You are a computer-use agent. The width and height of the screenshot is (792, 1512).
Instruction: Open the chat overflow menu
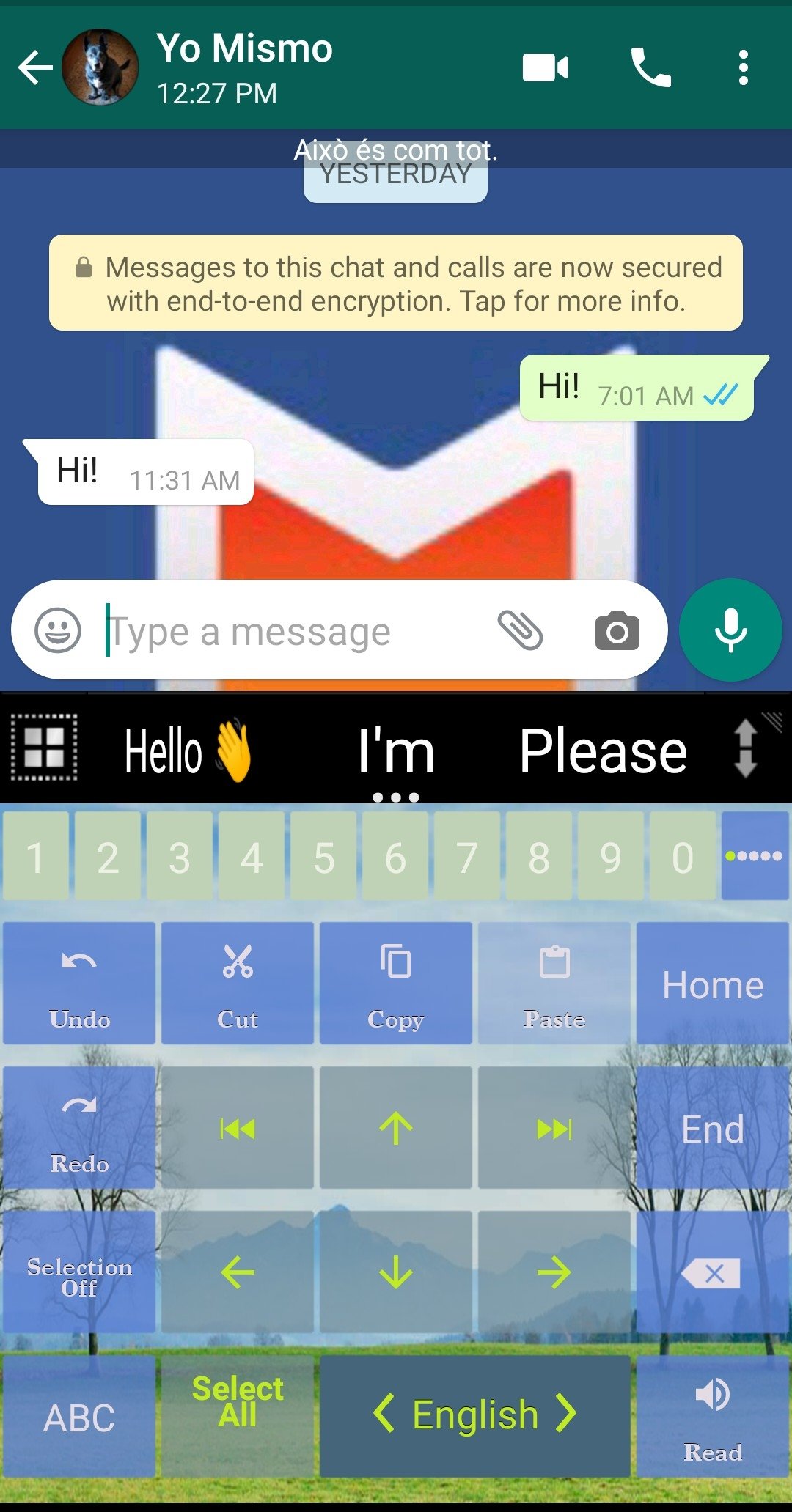[744, 68]
